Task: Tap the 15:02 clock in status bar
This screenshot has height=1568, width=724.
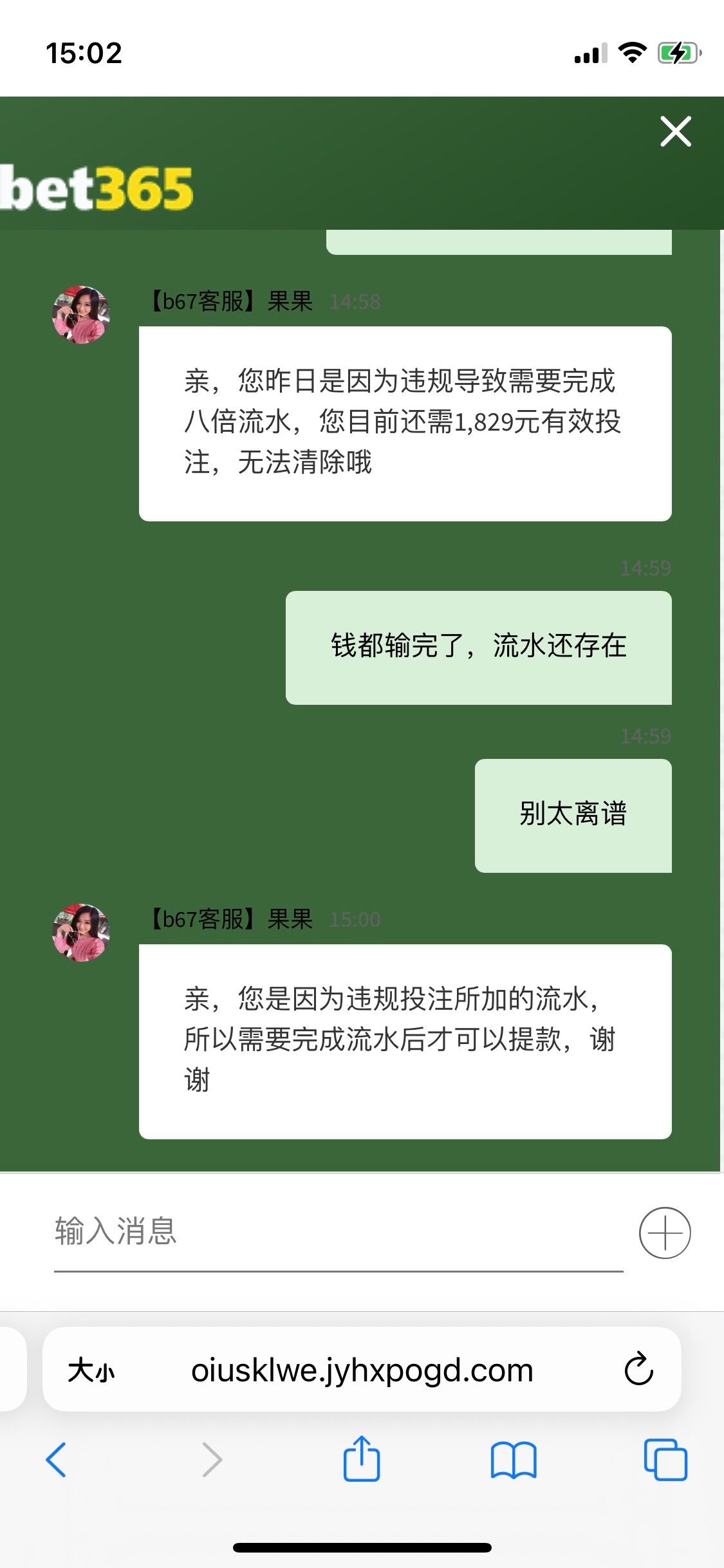Action: 84,53
